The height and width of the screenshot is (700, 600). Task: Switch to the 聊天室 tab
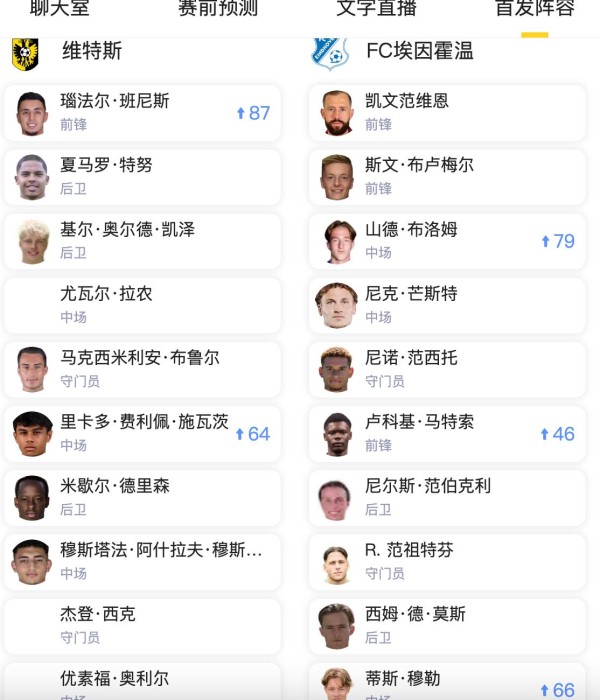[x=59, y=9]
